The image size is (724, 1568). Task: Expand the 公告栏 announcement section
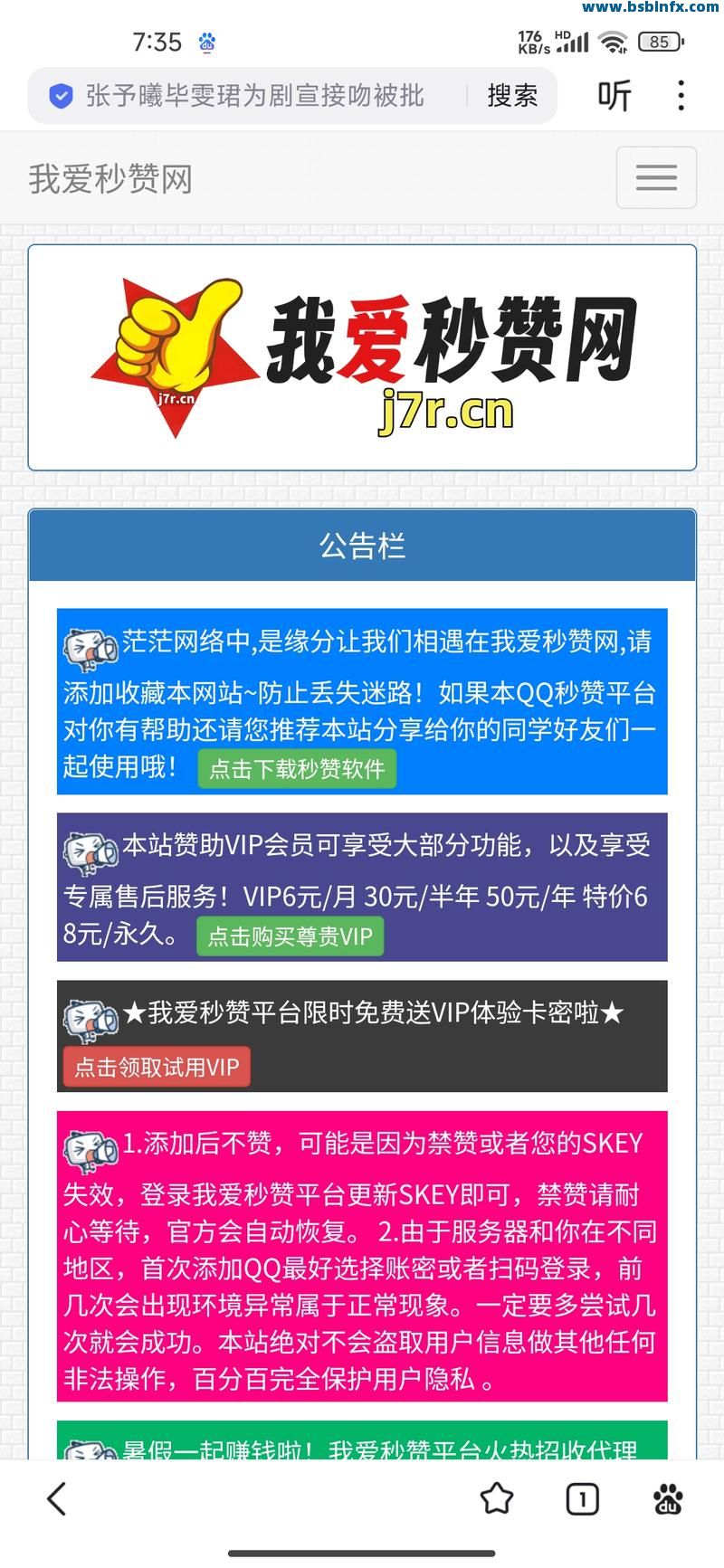coord(362,545)
